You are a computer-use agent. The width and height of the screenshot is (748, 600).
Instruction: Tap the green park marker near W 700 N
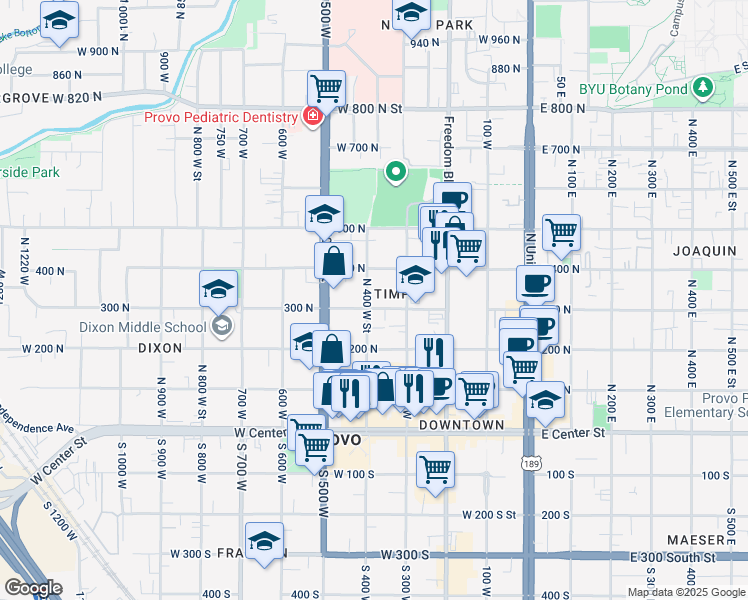tap(396, 171)
